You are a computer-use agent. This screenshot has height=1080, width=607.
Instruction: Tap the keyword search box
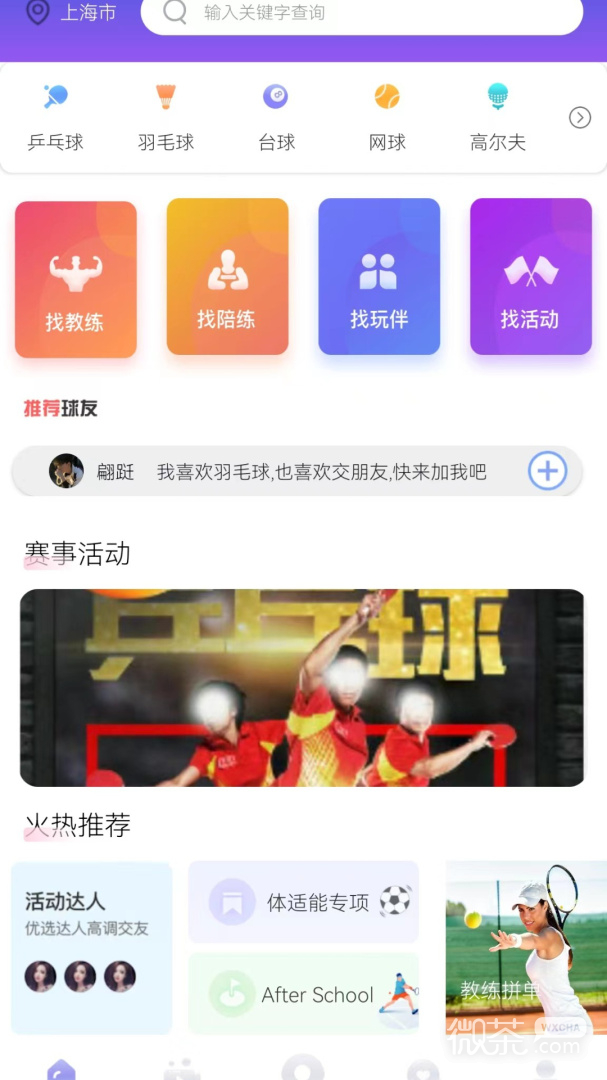click(x=360, y=14)
